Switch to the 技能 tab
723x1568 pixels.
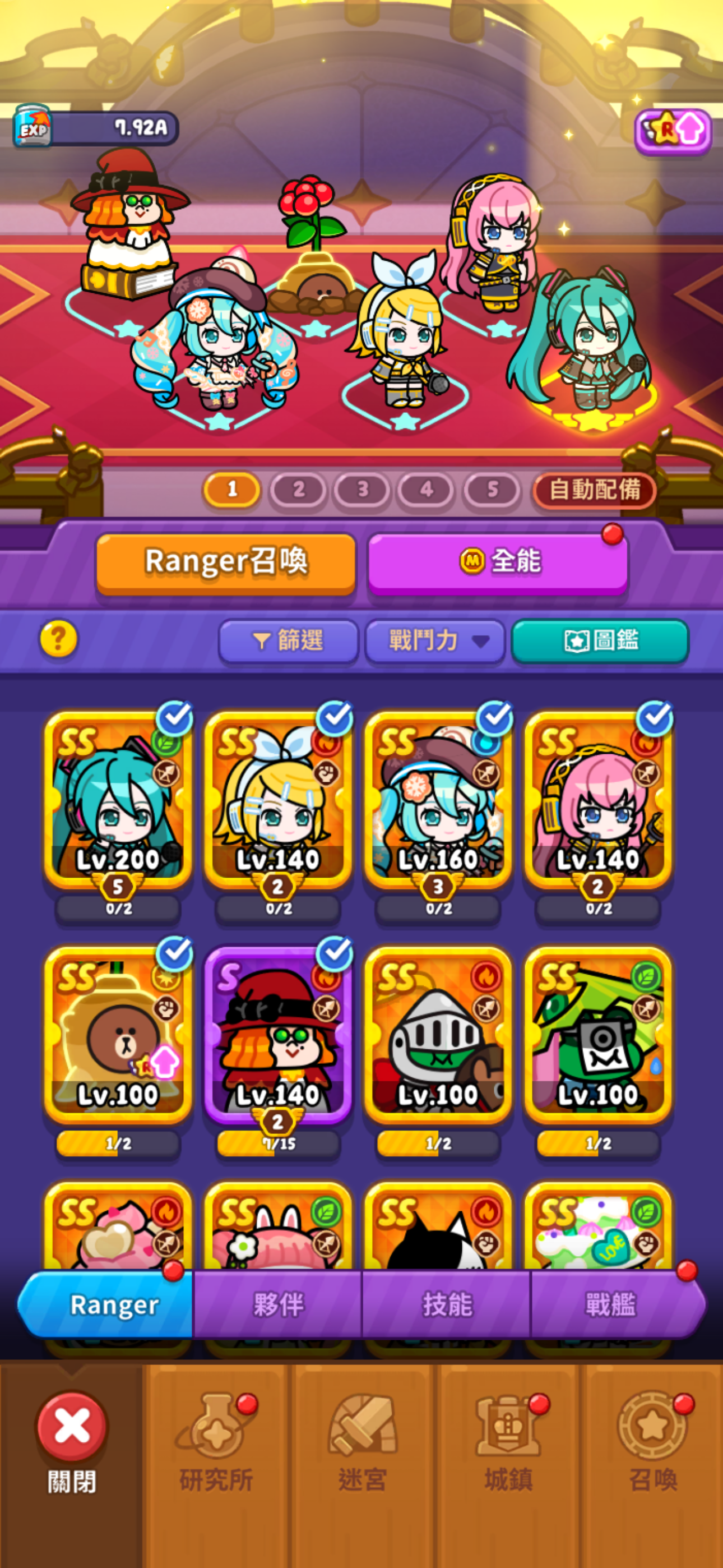(447, 1304)
